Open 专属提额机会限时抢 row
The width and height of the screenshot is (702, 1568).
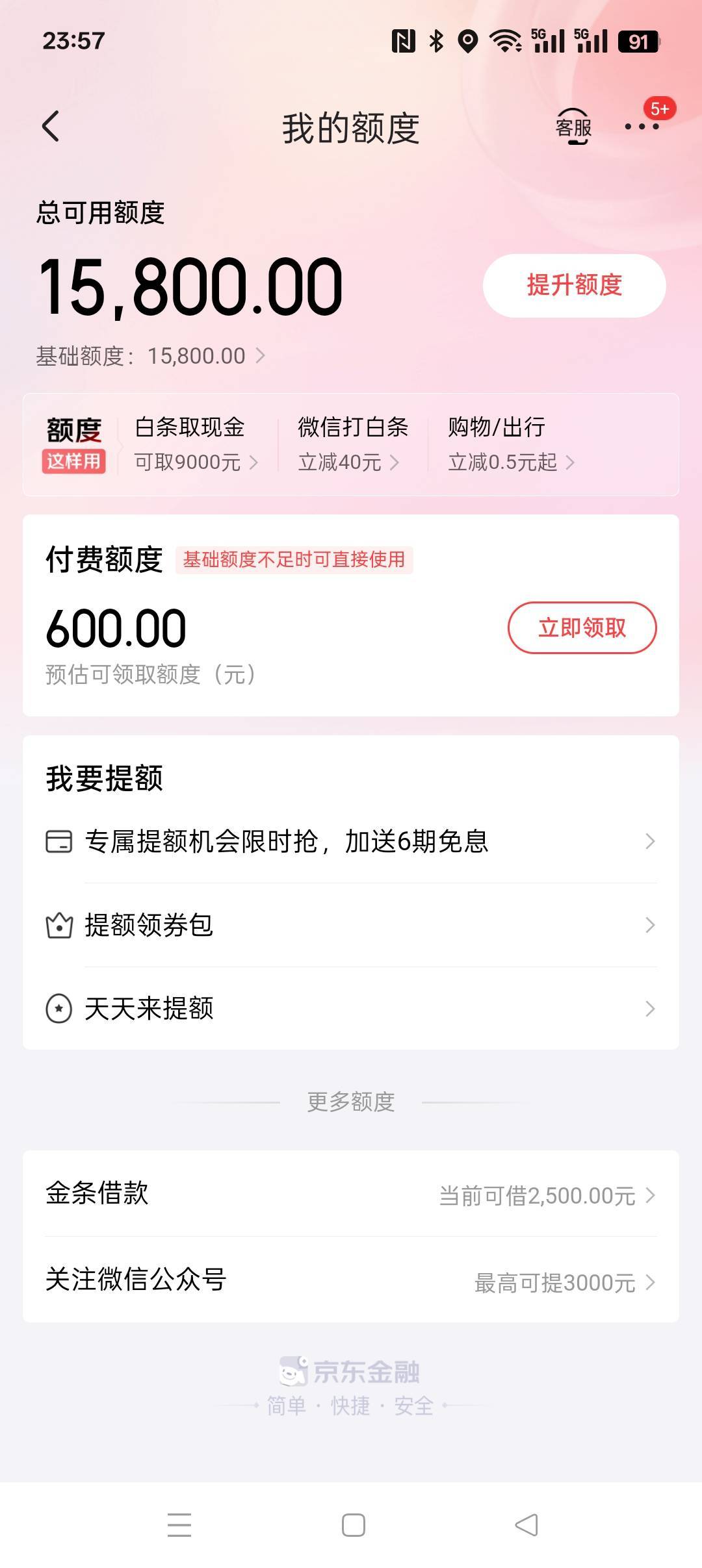pyautogui.click(x=351, y=842)
